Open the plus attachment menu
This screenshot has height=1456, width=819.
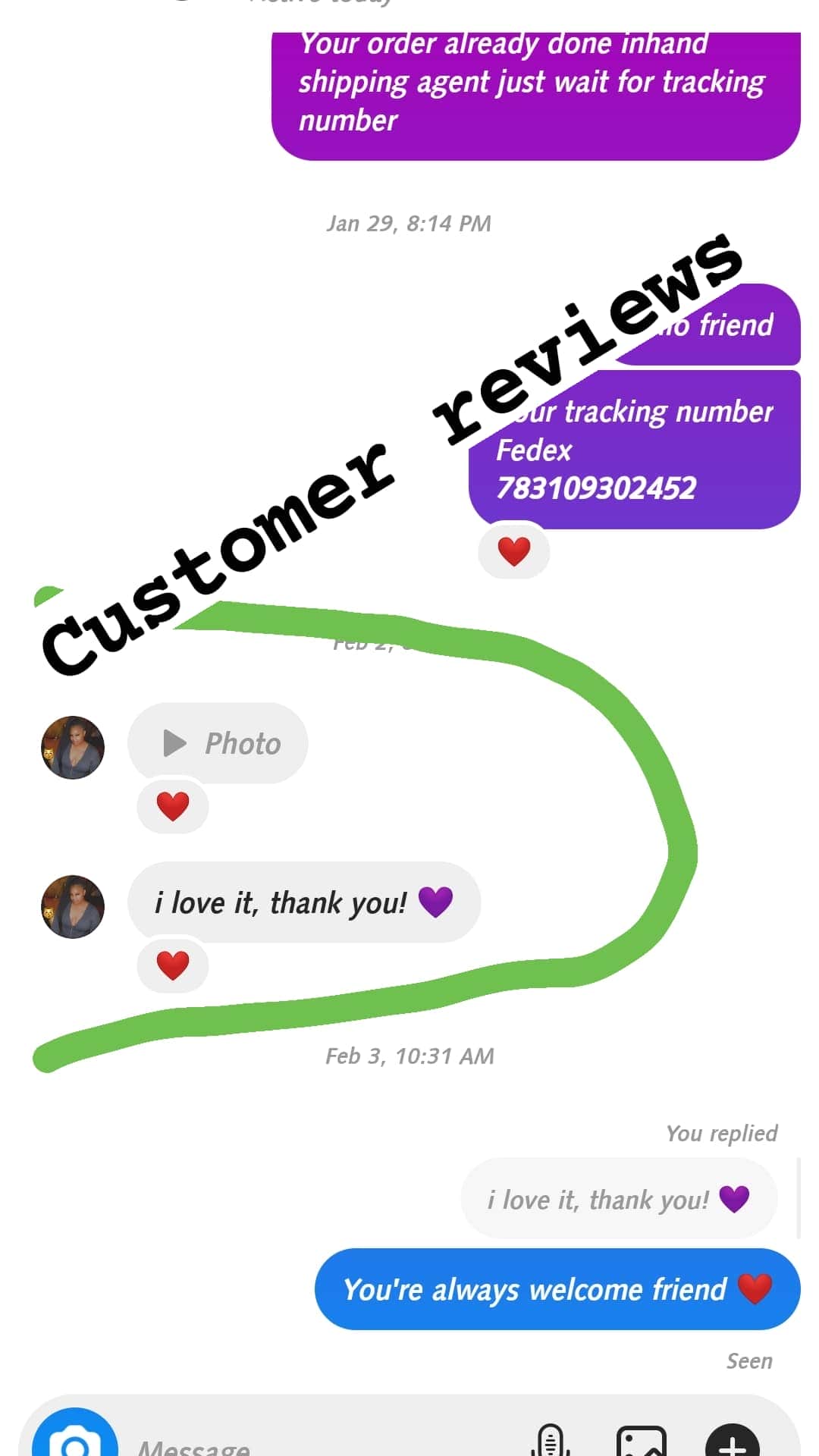pyautogui.click(x=733, y=1441)
